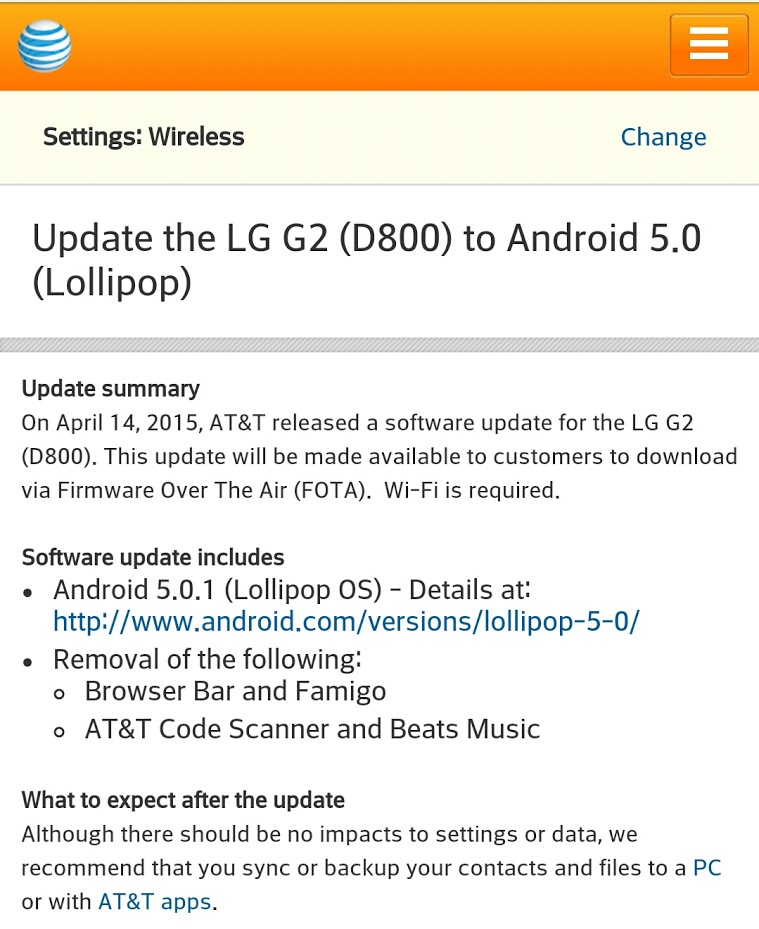The image size is (759, 929).
Task: Tap Change next to Settings: Wireless
Action: click(x=663, y=137)
